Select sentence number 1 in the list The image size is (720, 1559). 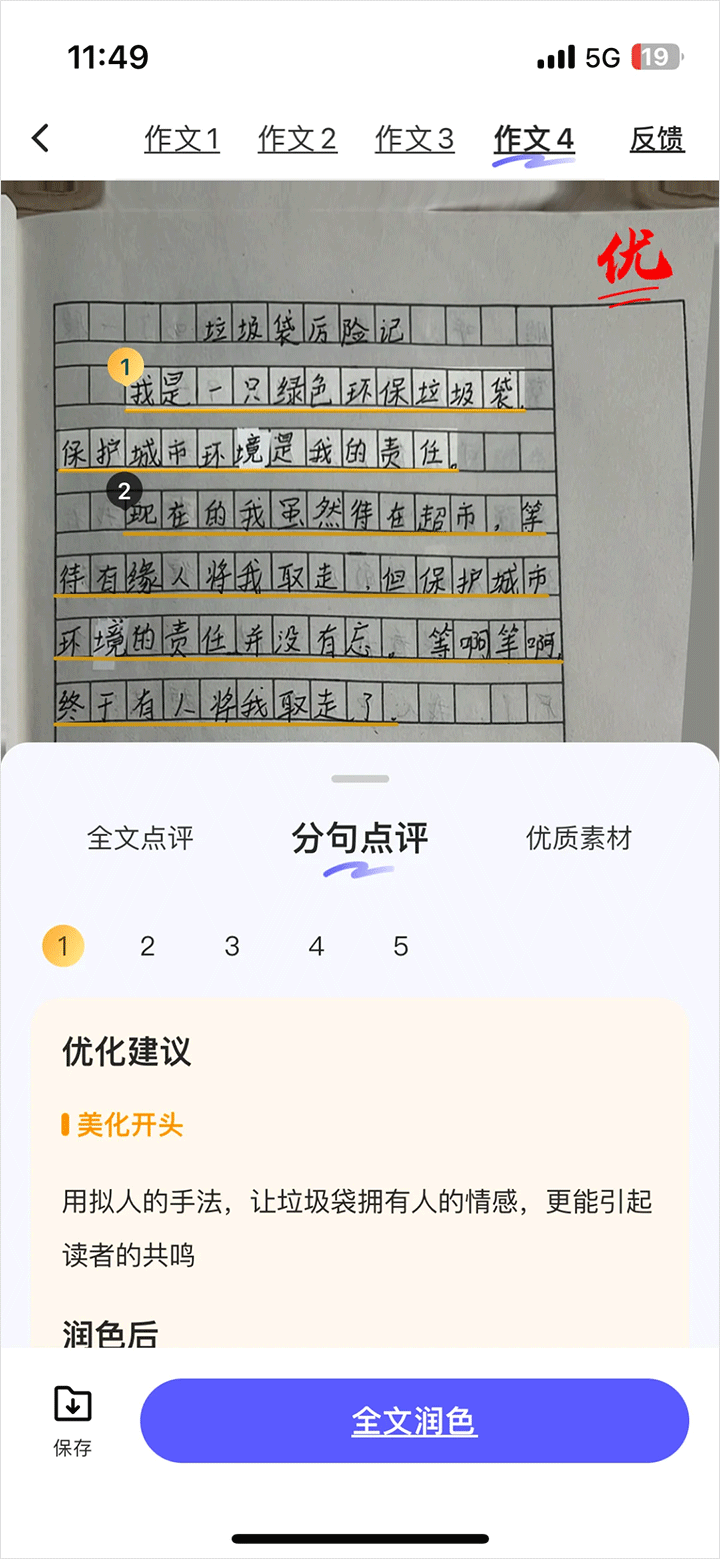click(x=63, y=946)
